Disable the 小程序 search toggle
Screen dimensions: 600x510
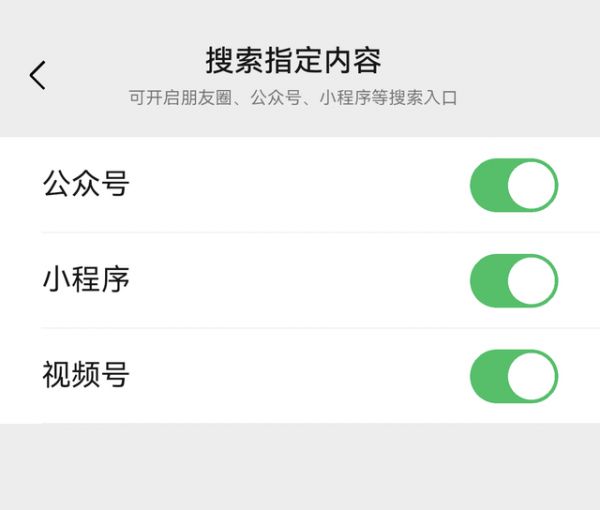click(513, 280)
